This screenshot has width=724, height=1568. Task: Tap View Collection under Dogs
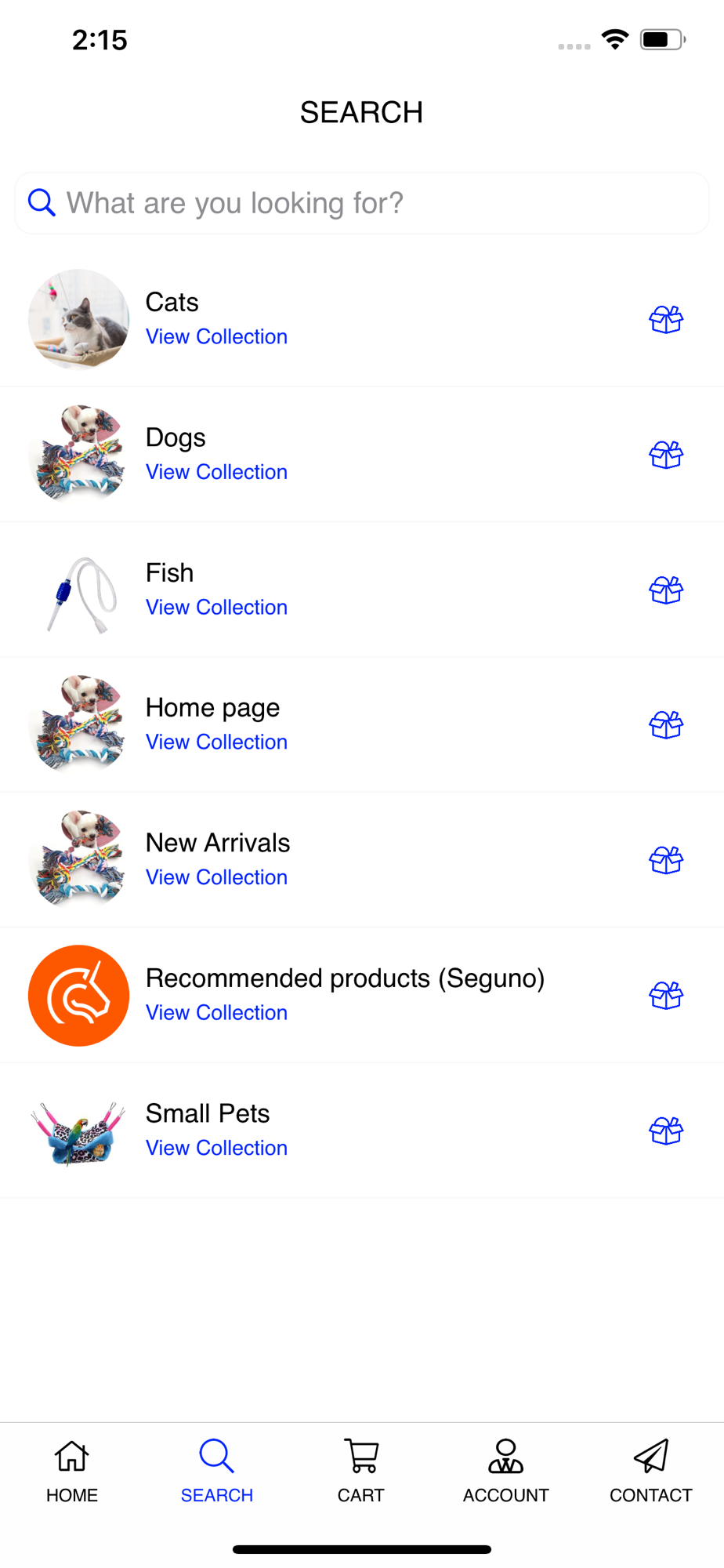pyautogui.click(x=216, y=472)
